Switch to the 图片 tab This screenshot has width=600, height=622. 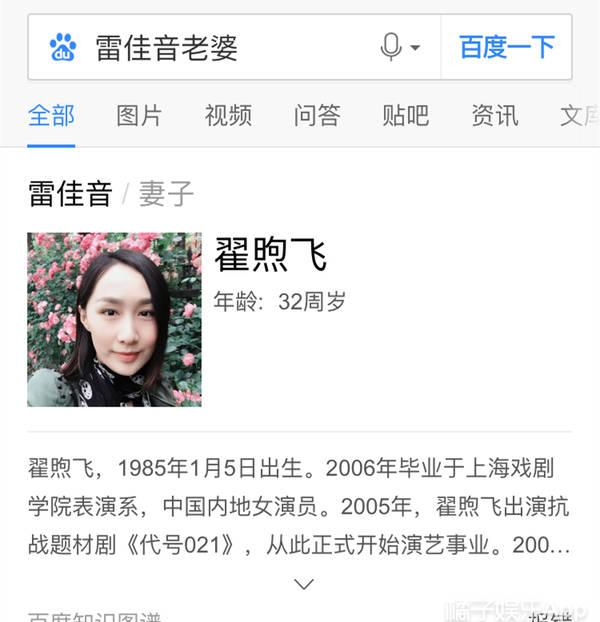point(139,116)
